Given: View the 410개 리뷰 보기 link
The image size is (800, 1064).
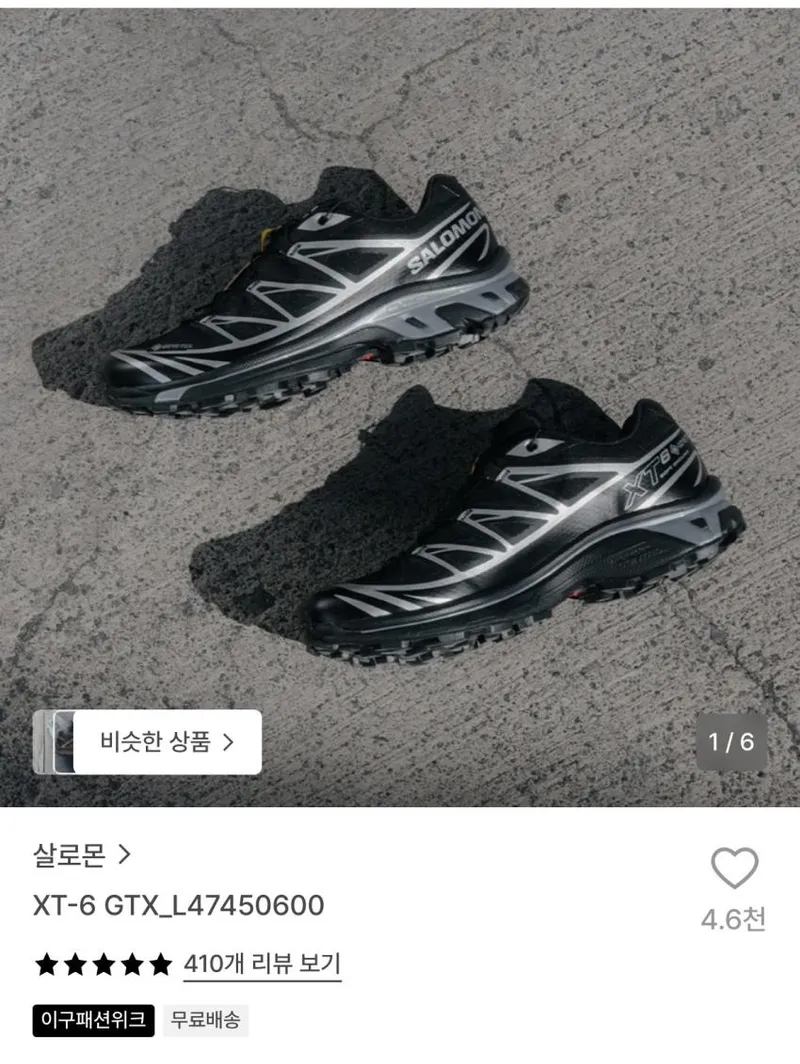Looking at the screenshot, I should point(262,964).
